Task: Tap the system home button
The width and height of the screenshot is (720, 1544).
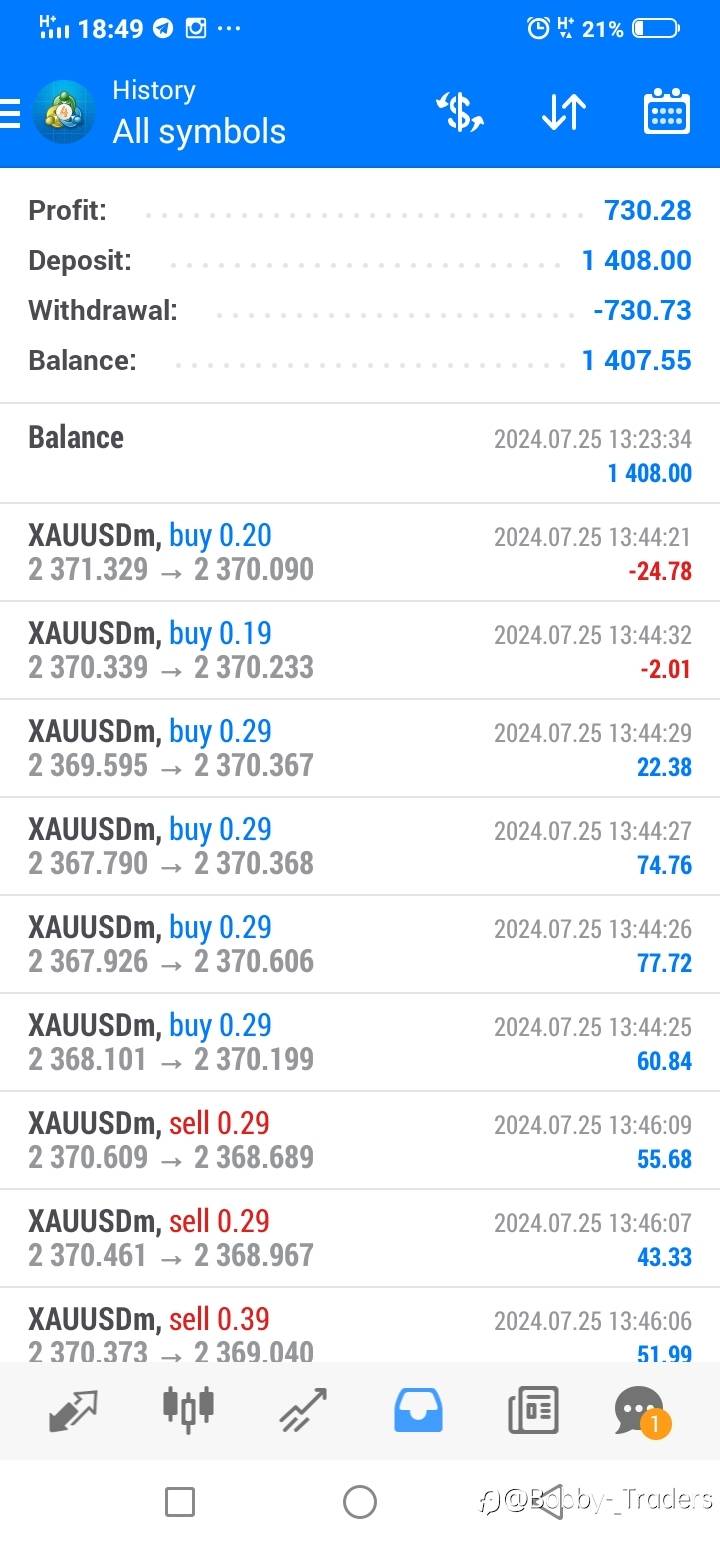Action: point(359,1501)
